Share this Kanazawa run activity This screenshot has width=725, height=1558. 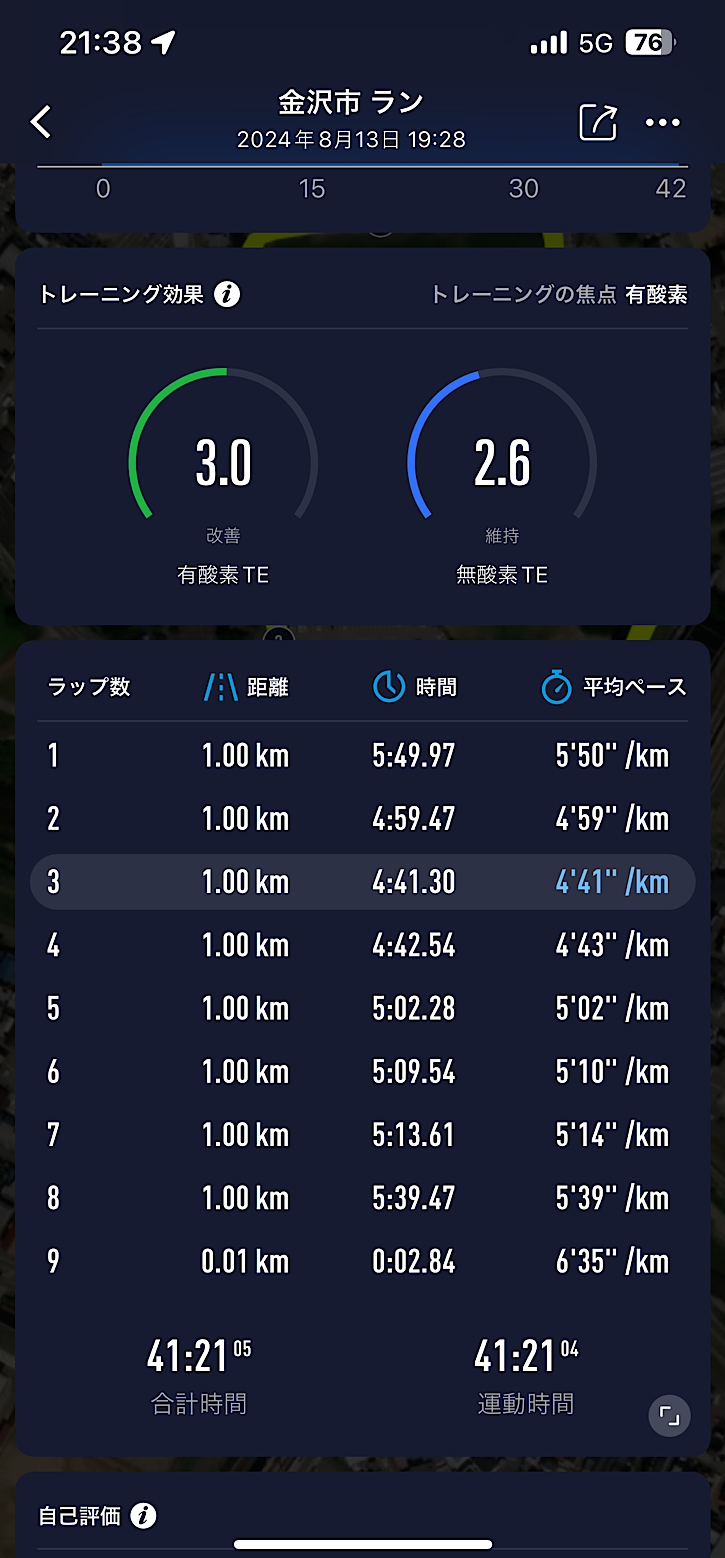coord(598,123)
